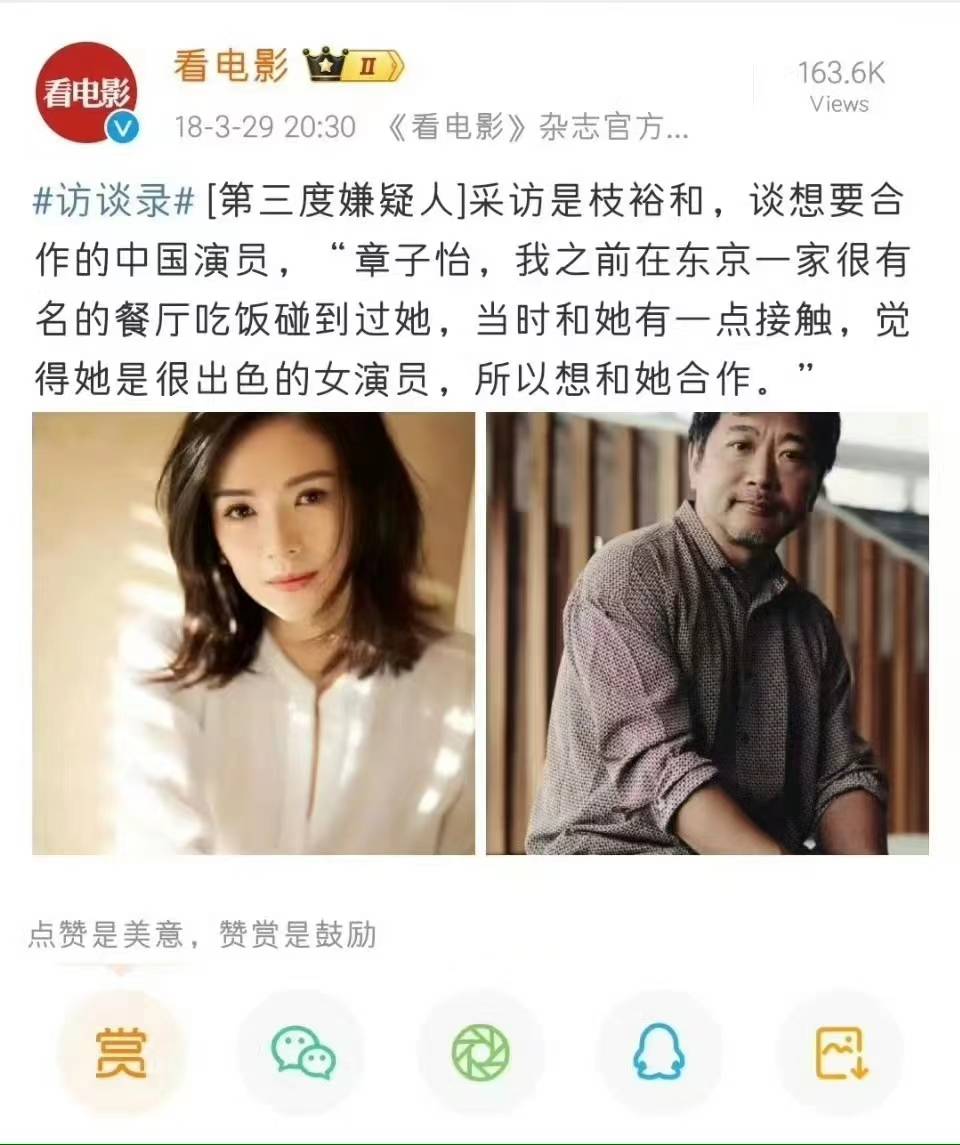Open the 看电影 profile avatar
This screenshot has height=1145, width=960.
pos(86,93)
